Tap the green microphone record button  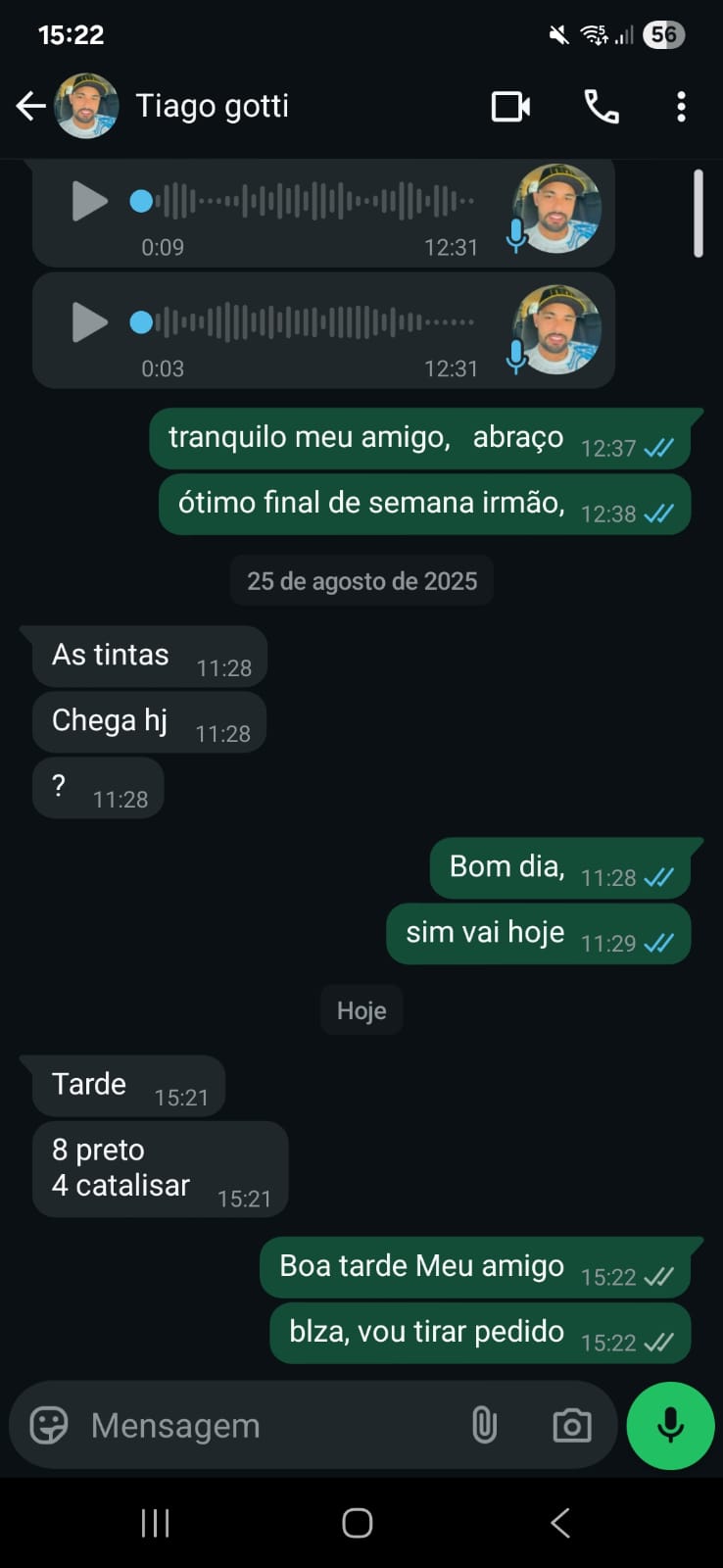(670, 1425)
